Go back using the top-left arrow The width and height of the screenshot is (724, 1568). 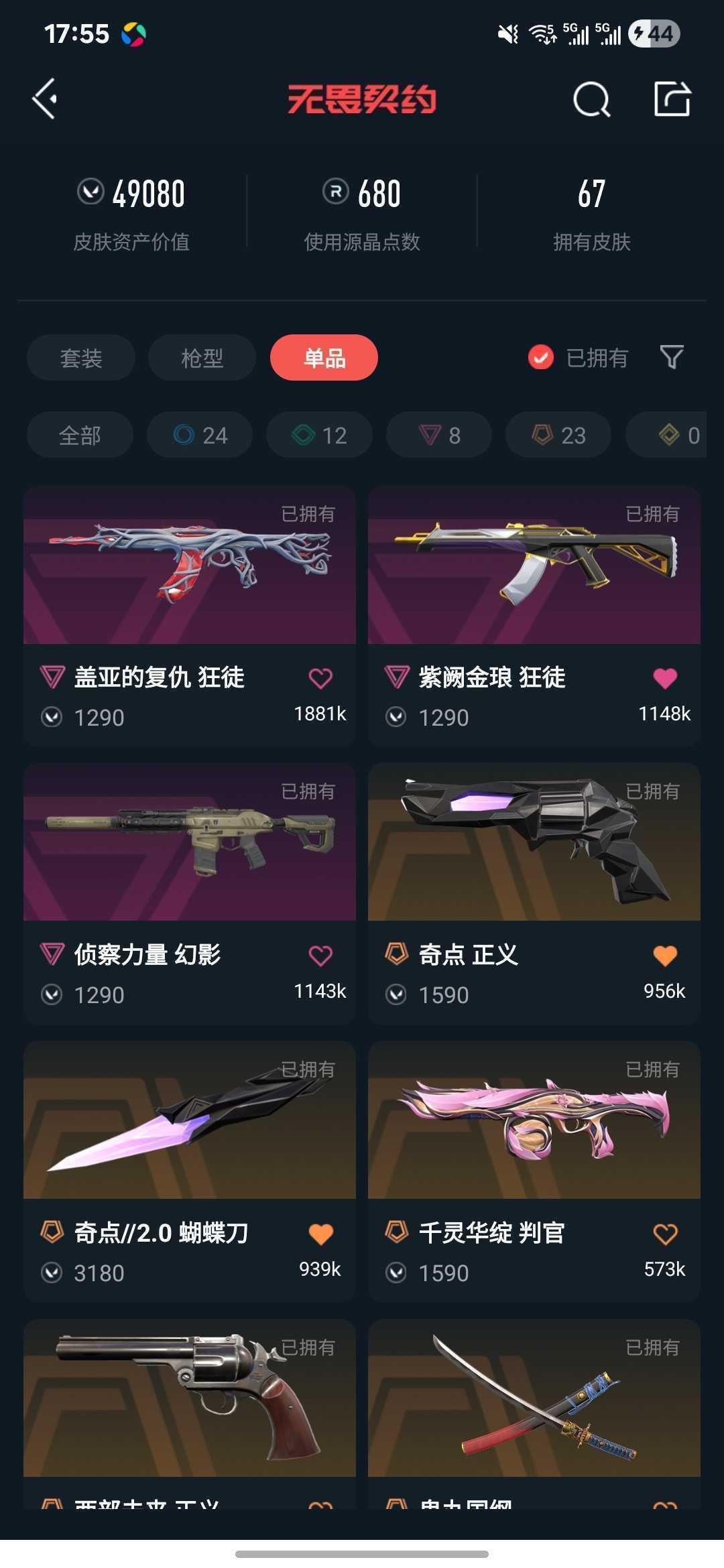pos(45,99)
